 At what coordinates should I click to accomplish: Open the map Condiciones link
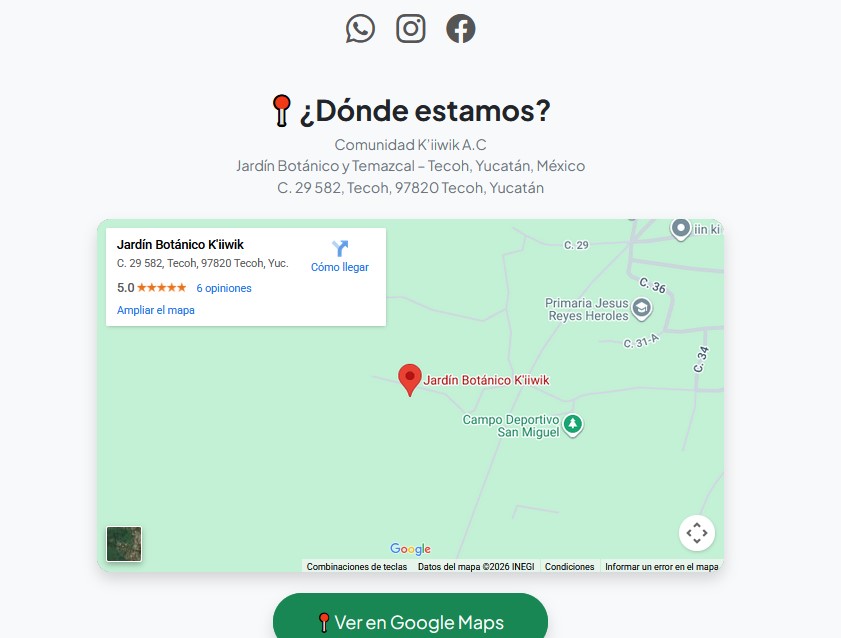point(569,567)
